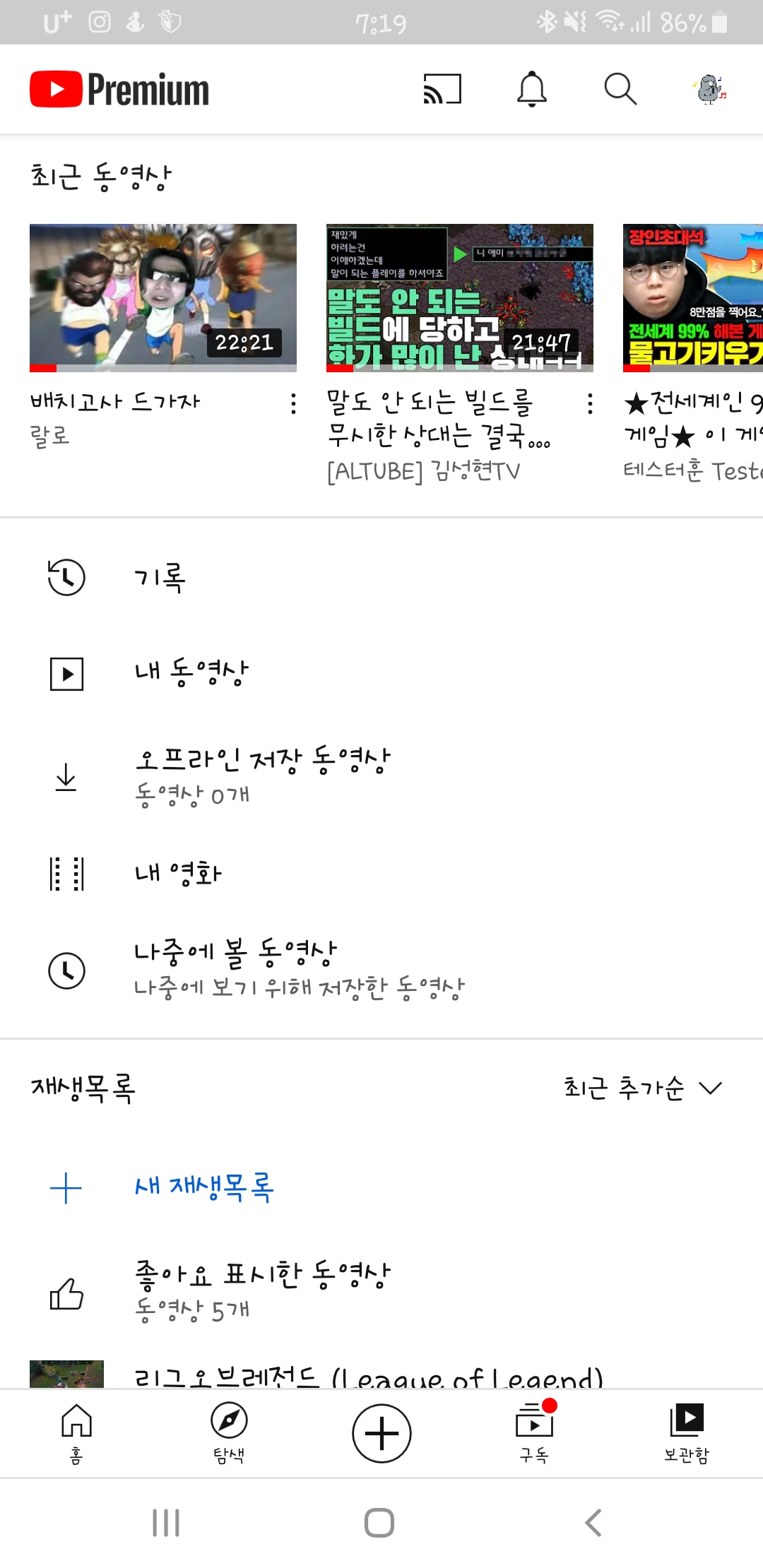Image resolution: width=763 pixels, height=1568 pixels.
Task: Open the notifications bell
Action: click(531, 90)
